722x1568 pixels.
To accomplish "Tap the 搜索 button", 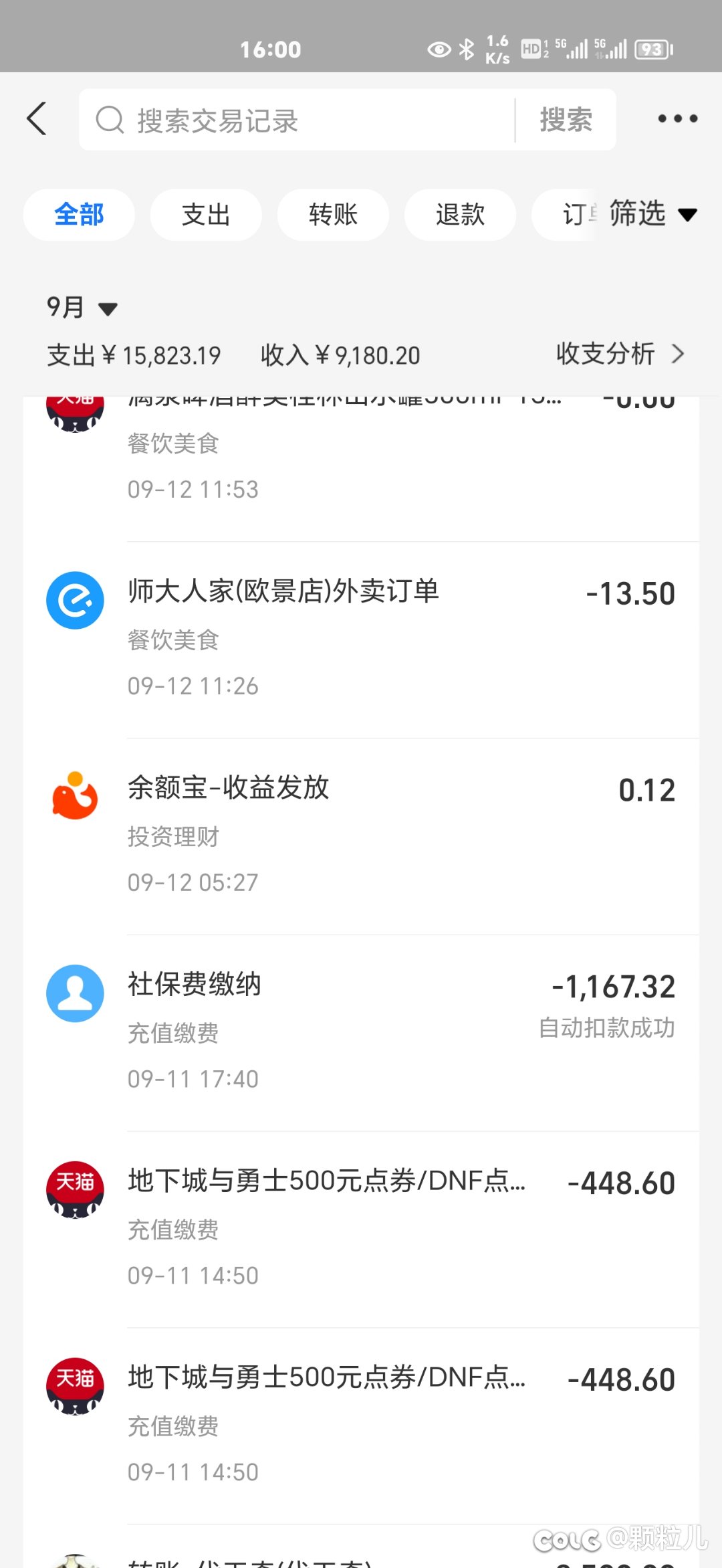I will click(566, 120).
